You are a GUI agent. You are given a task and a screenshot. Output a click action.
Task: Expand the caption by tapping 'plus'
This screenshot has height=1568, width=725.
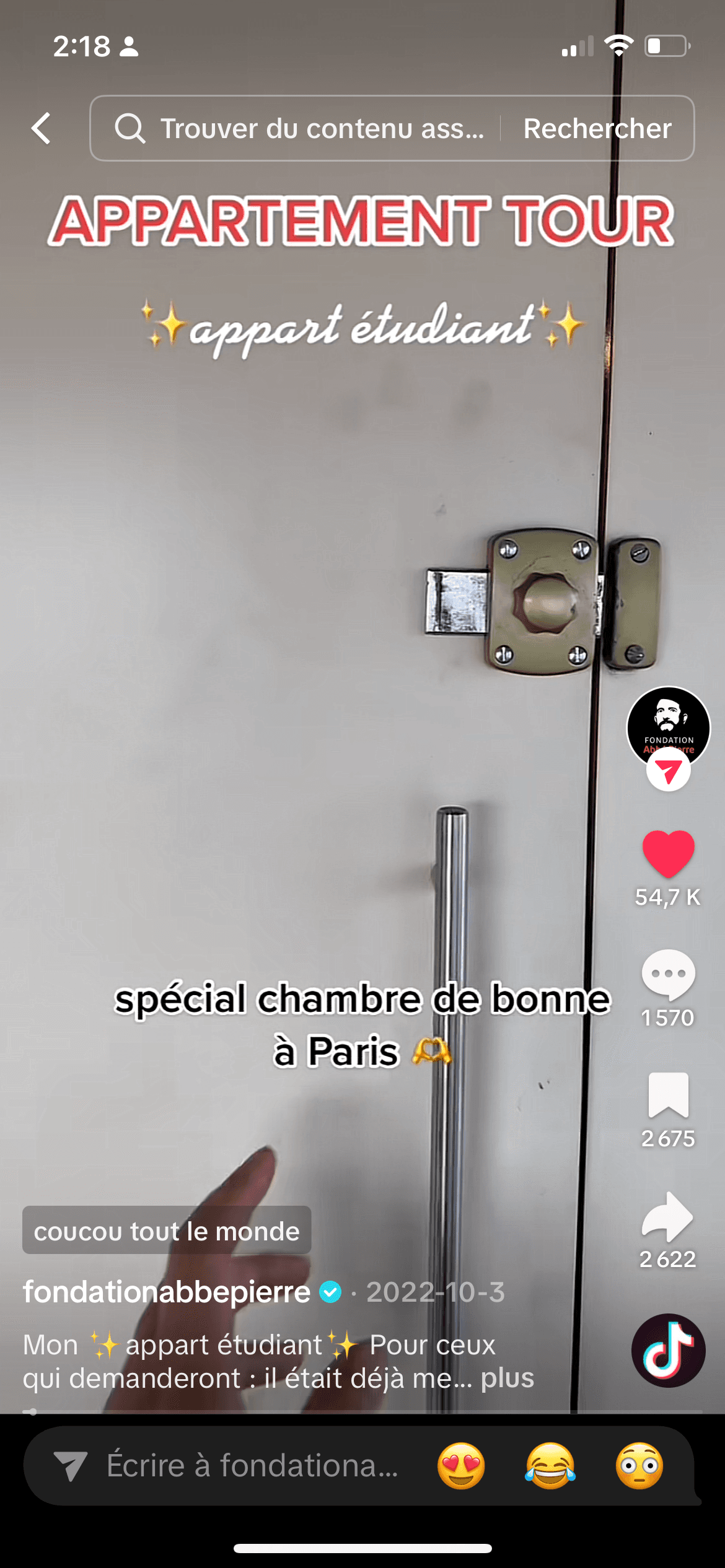506,1378
